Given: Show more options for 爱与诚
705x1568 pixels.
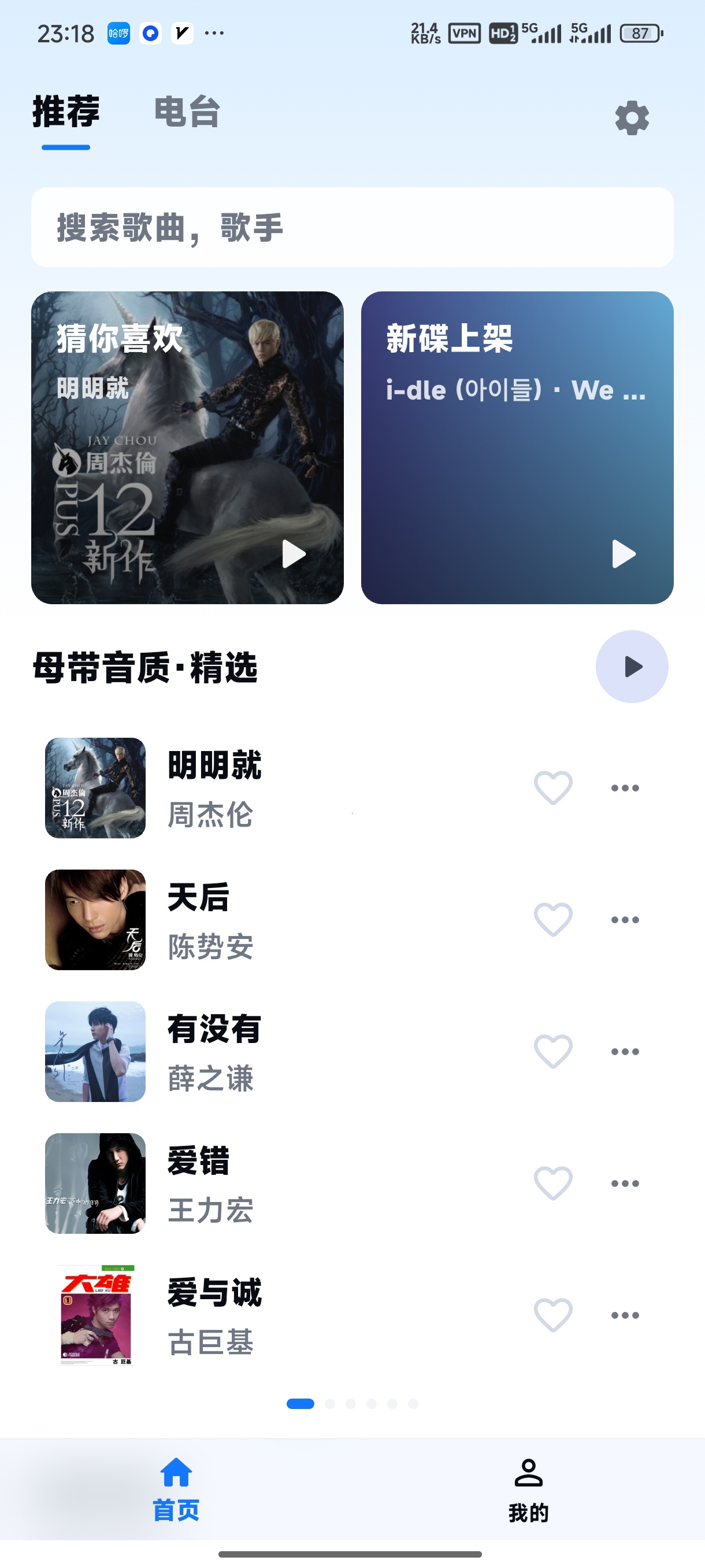Looking at the screenshot, I should tap(625, 1315).
